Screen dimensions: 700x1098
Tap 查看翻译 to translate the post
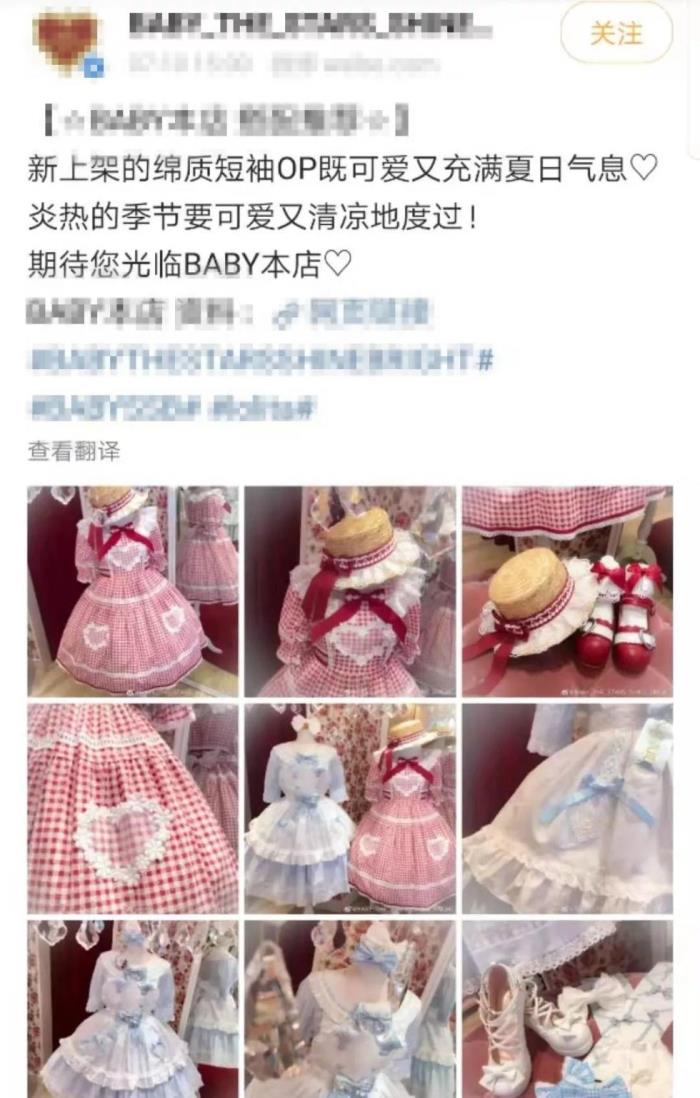(74, 451)
